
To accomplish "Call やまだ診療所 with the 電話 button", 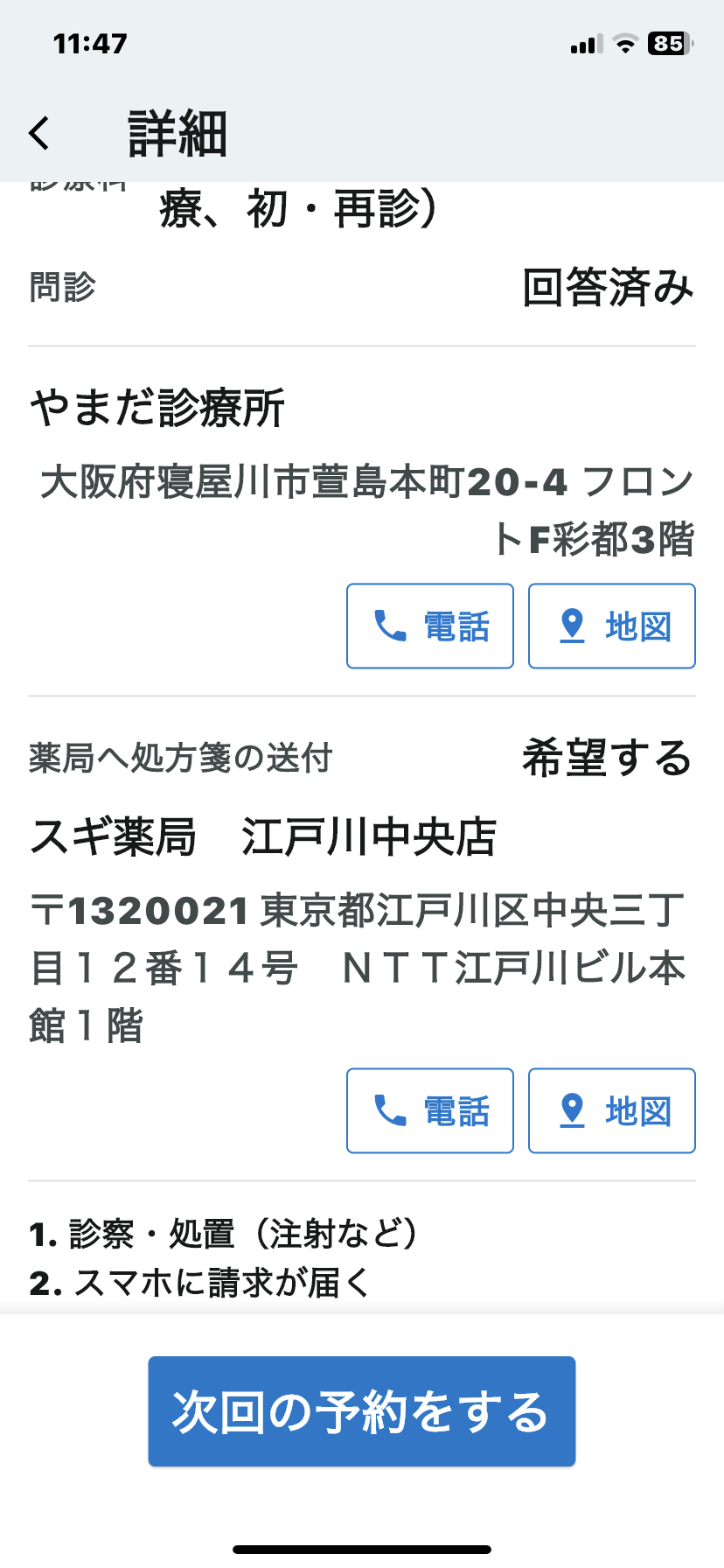I will point(430,626).
